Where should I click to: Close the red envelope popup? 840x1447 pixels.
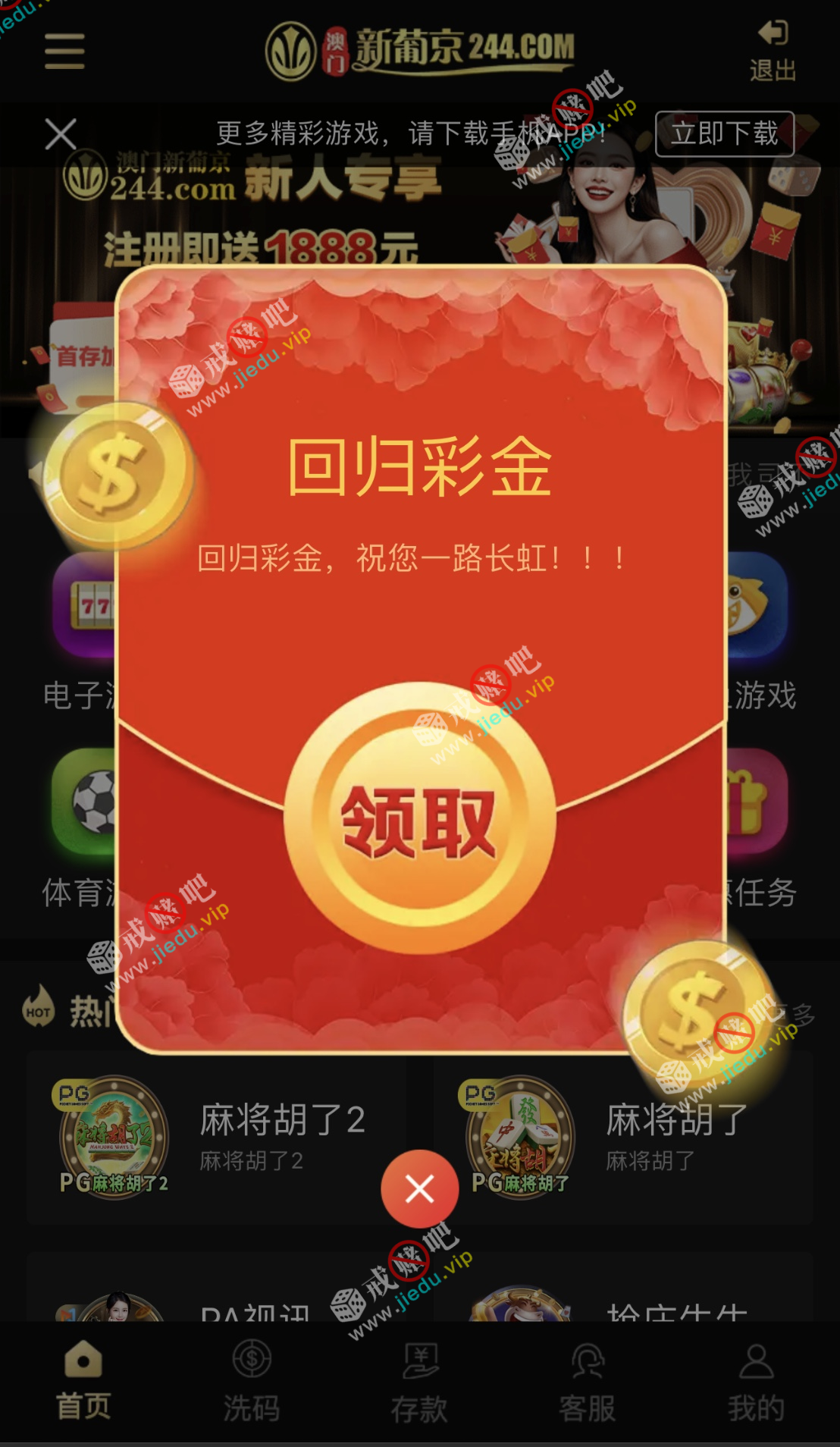click(x=419, y=1188)
